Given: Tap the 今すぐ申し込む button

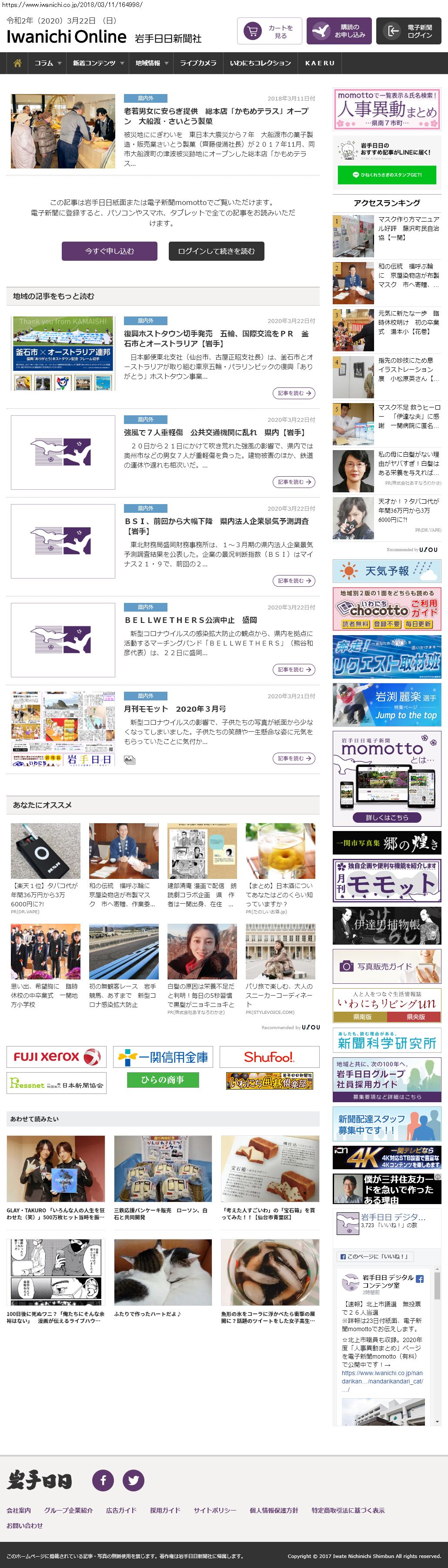Looking at the screenshot, I should (x=110, y=251).
